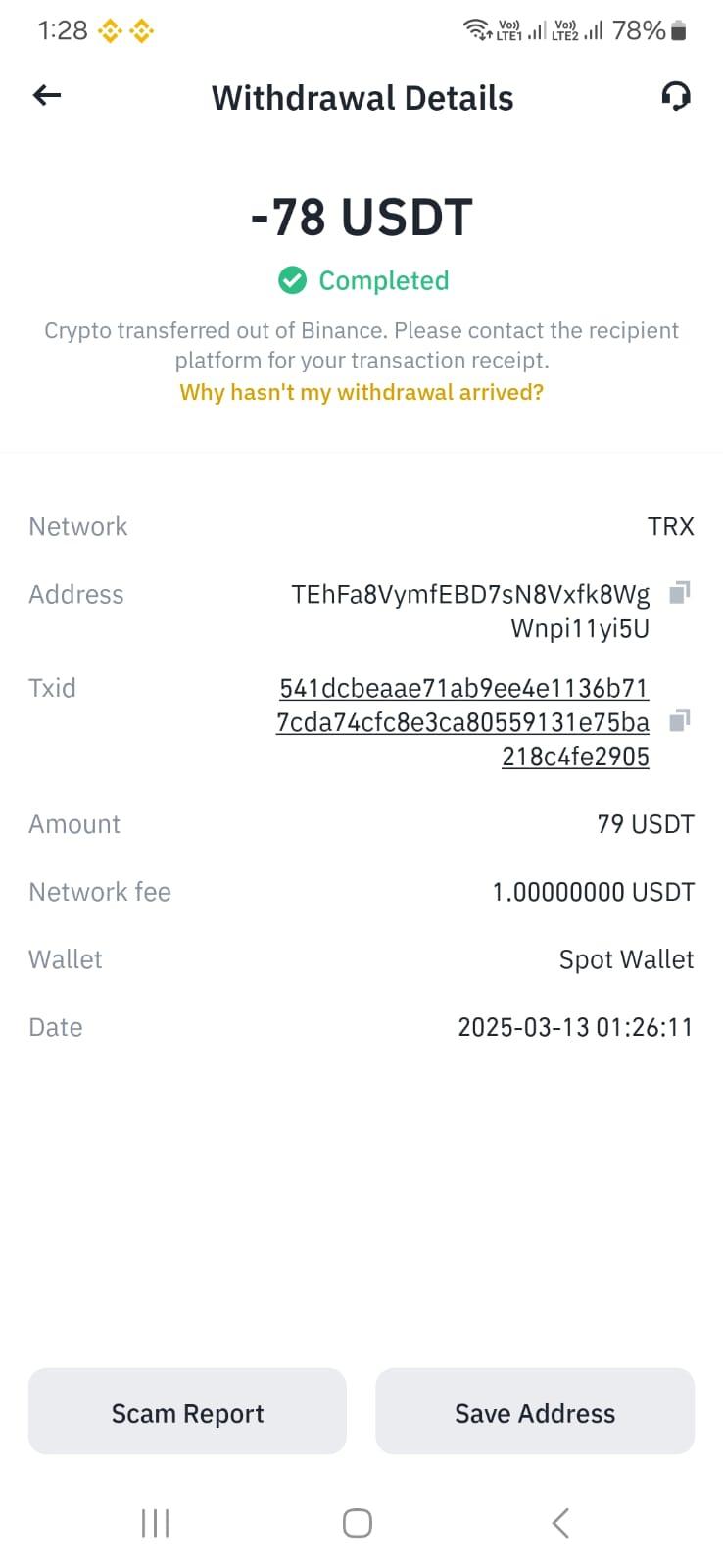Copy the Txid value
Viewport: 723px width, 1568px height.
pyautogui.click(x=680, y=721)
